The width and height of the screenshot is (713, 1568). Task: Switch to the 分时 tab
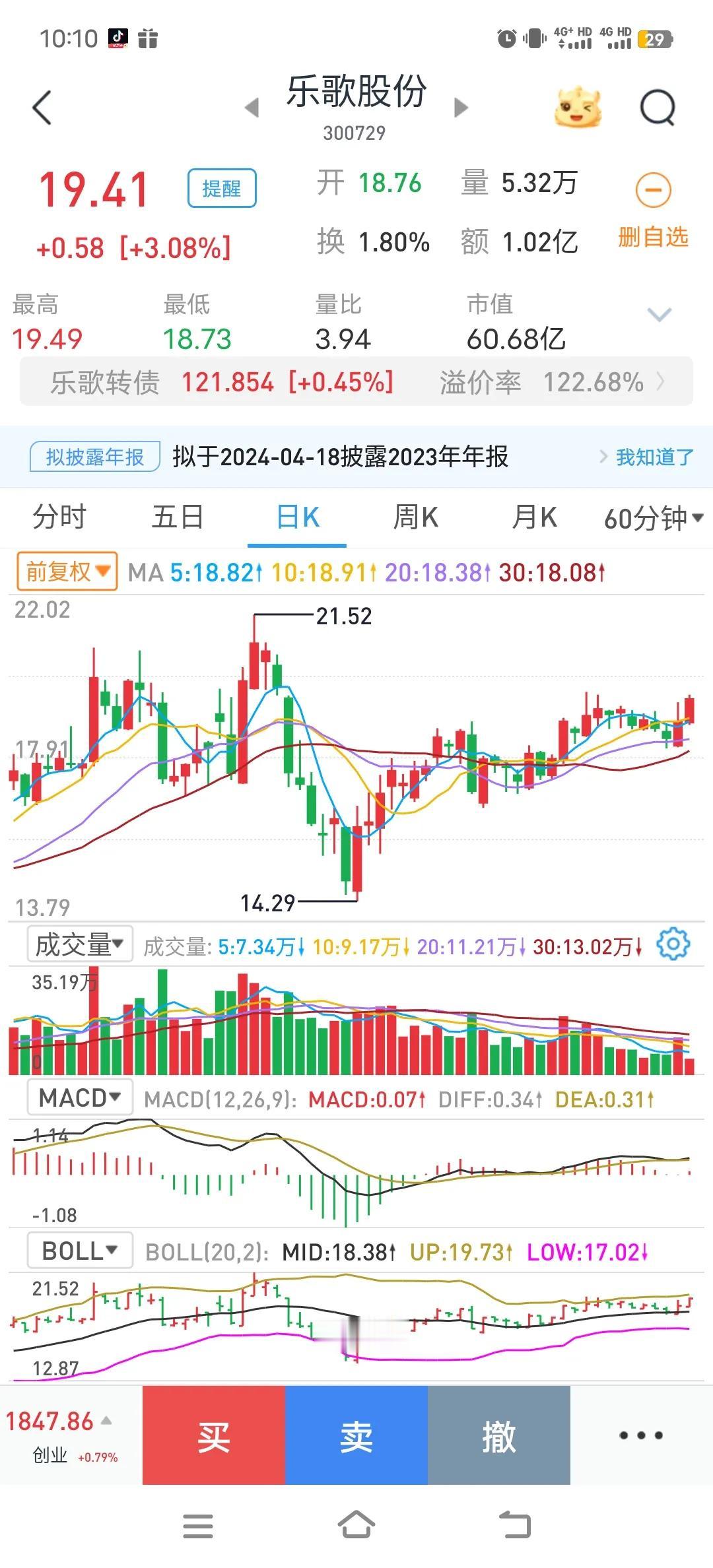pos(58,519)
